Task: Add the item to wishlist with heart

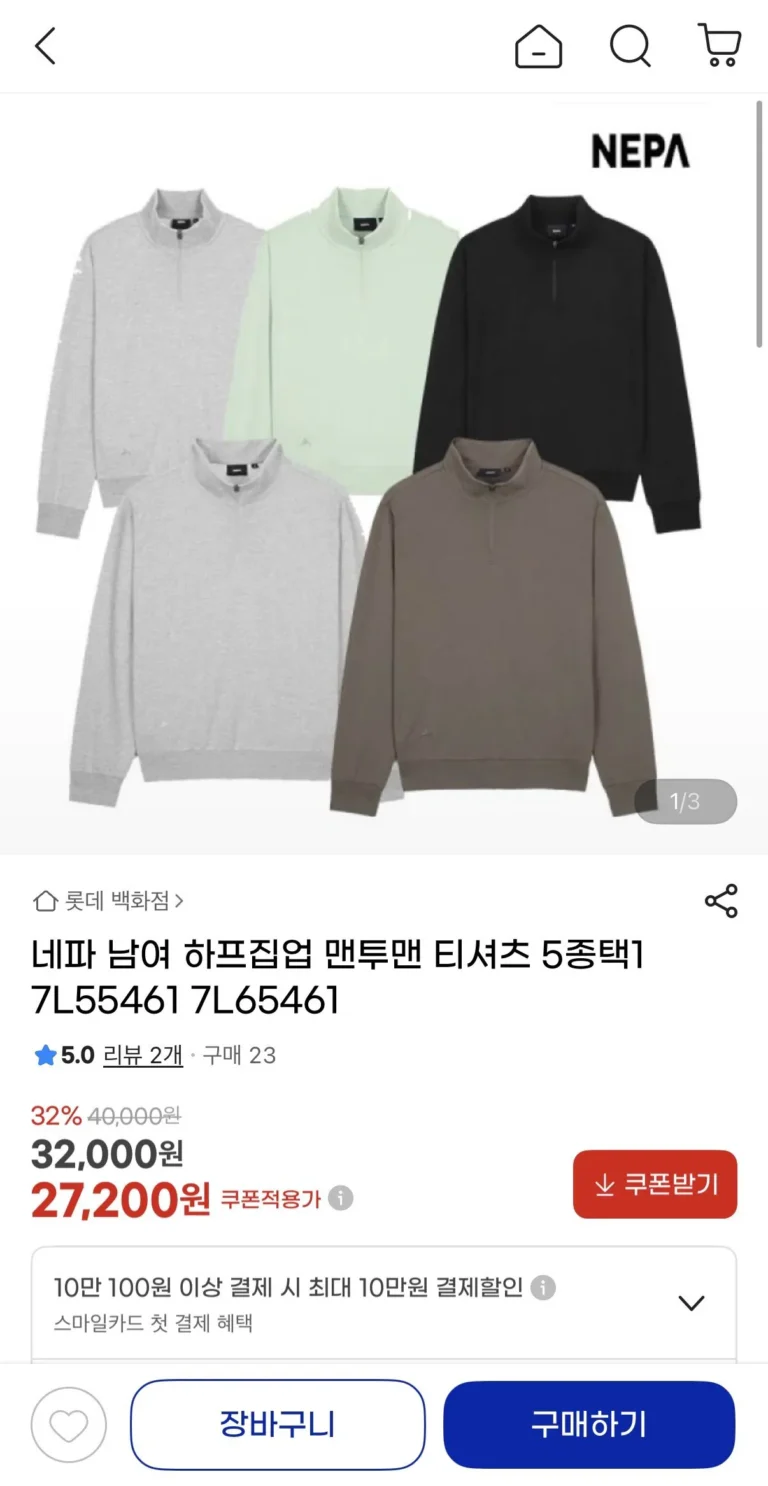Action: (68, 1425)
